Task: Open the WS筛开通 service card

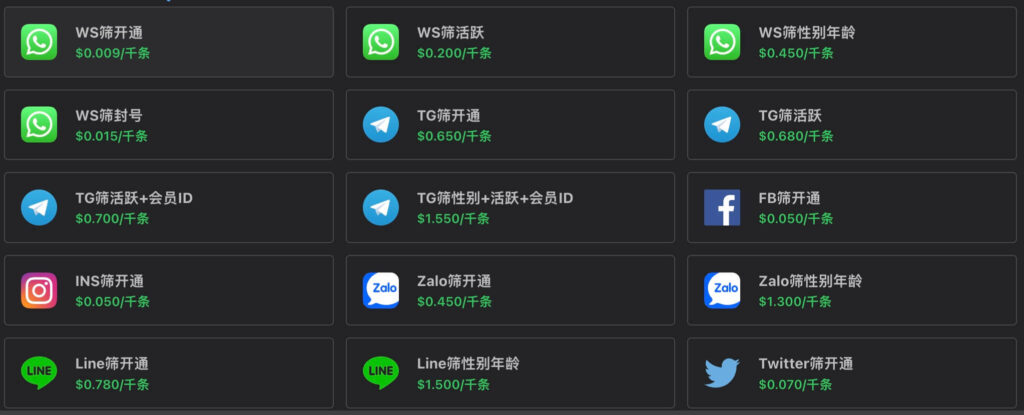Action: [x=168, y=42]
